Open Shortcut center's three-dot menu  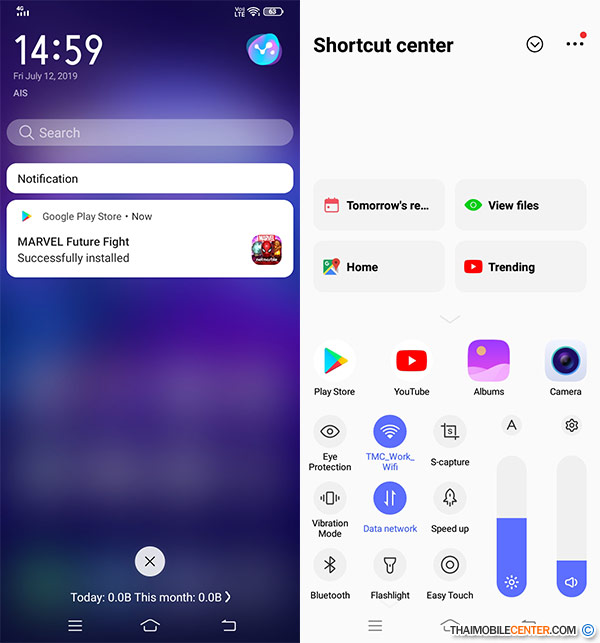point(574,44)
